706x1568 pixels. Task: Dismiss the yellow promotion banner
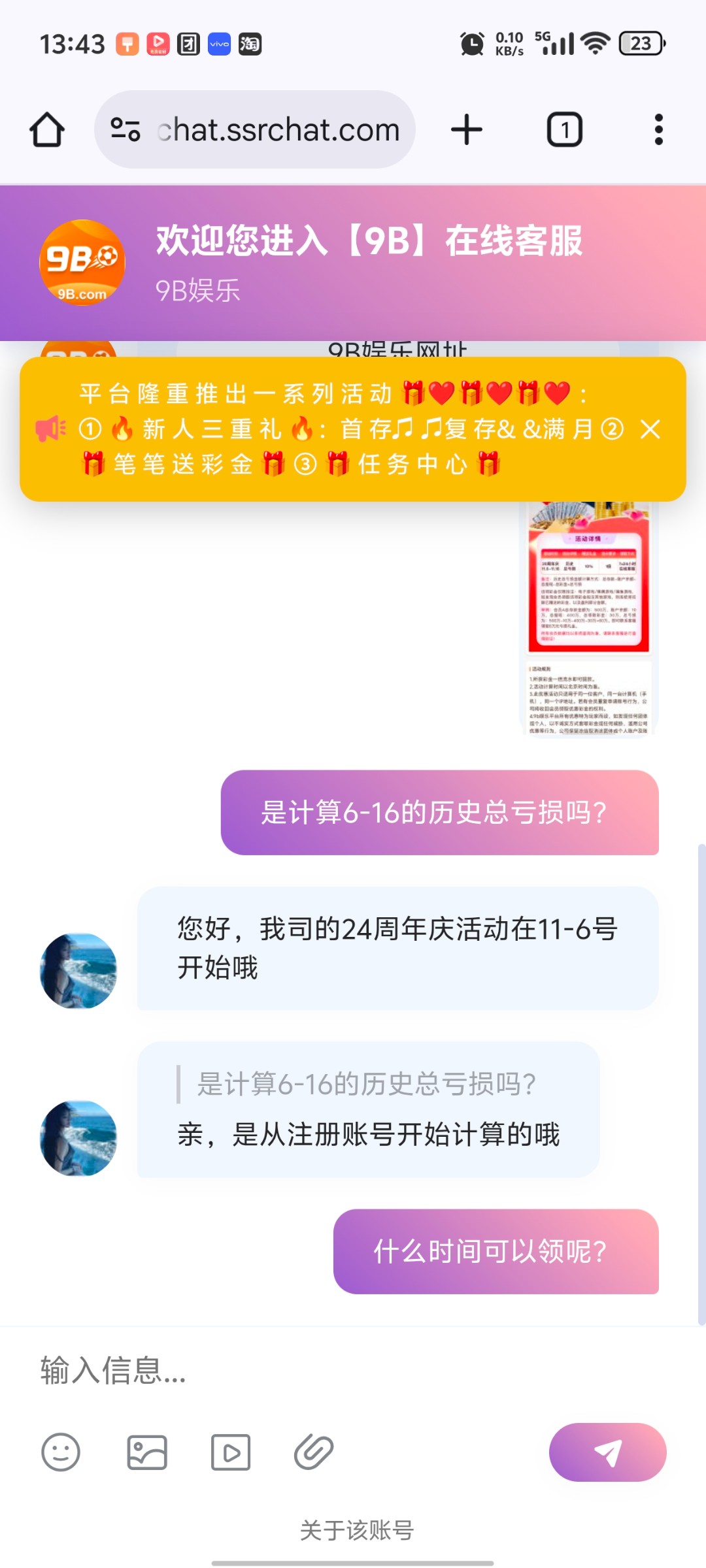pos(650,429)
